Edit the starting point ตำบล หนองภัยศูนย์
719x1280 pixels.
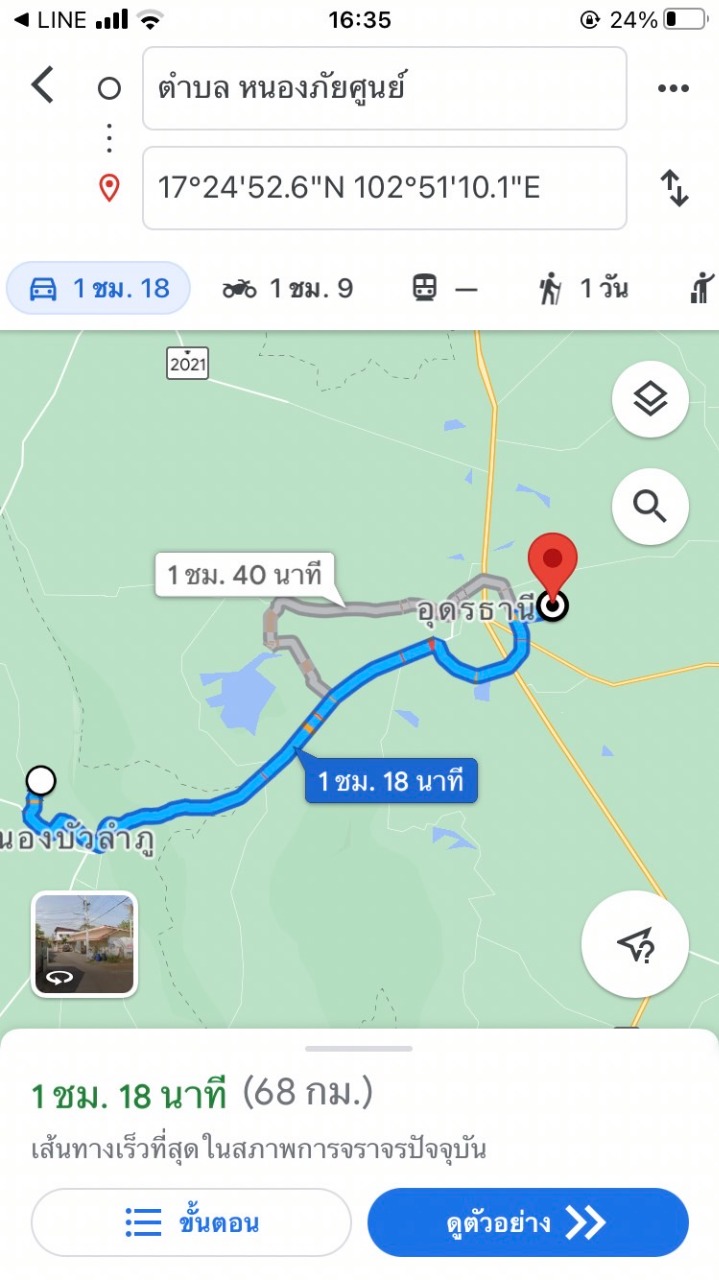coord(384,88)
